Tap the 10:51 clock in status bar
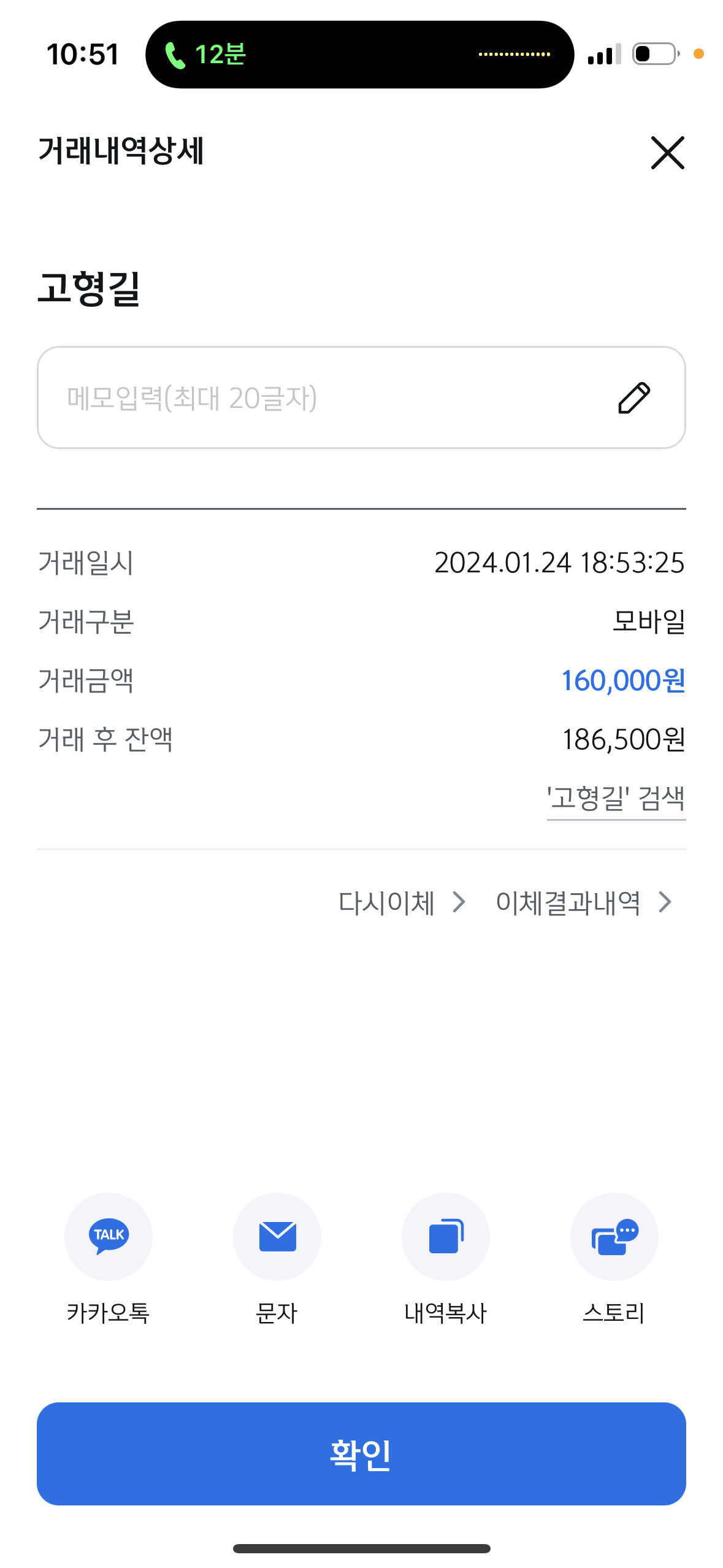The image size is (723, 1568). (83, 55)
